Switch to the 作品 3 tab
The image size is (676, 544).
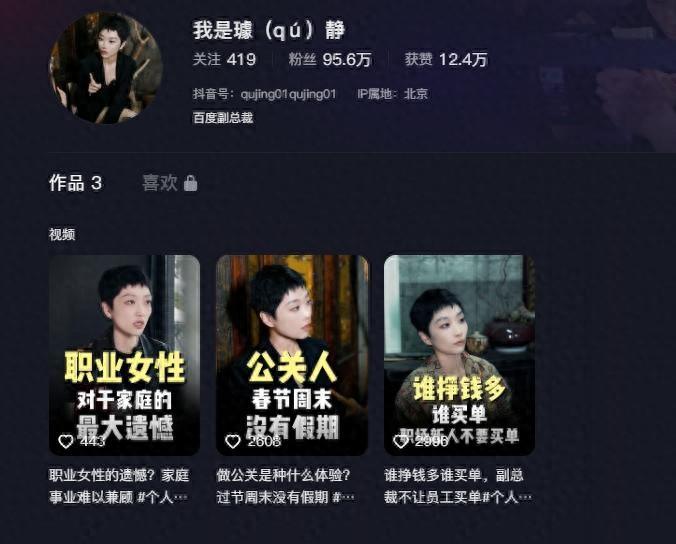pos(75,183)
